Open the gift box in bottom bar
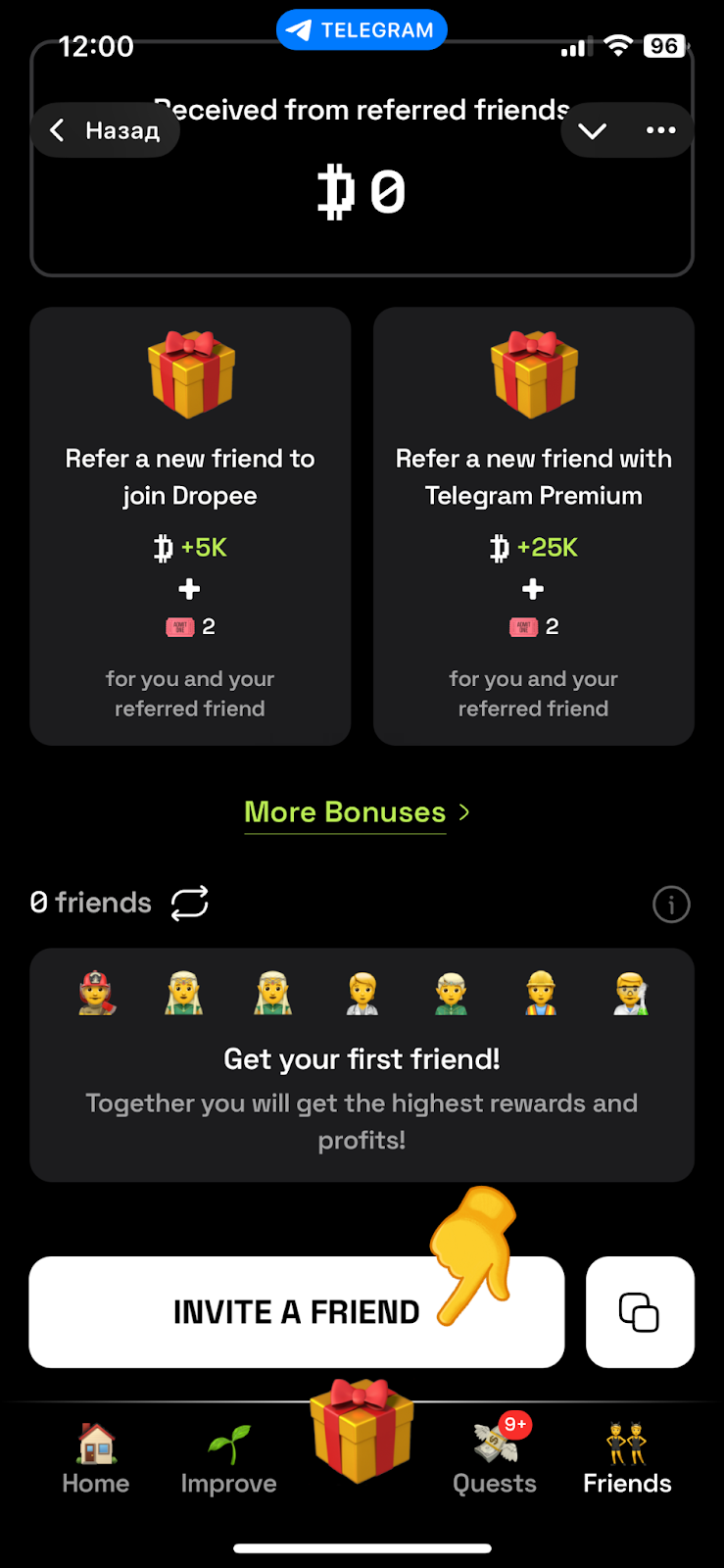The width and height of the screenshot is (724, 1568). click(362, 1431)
